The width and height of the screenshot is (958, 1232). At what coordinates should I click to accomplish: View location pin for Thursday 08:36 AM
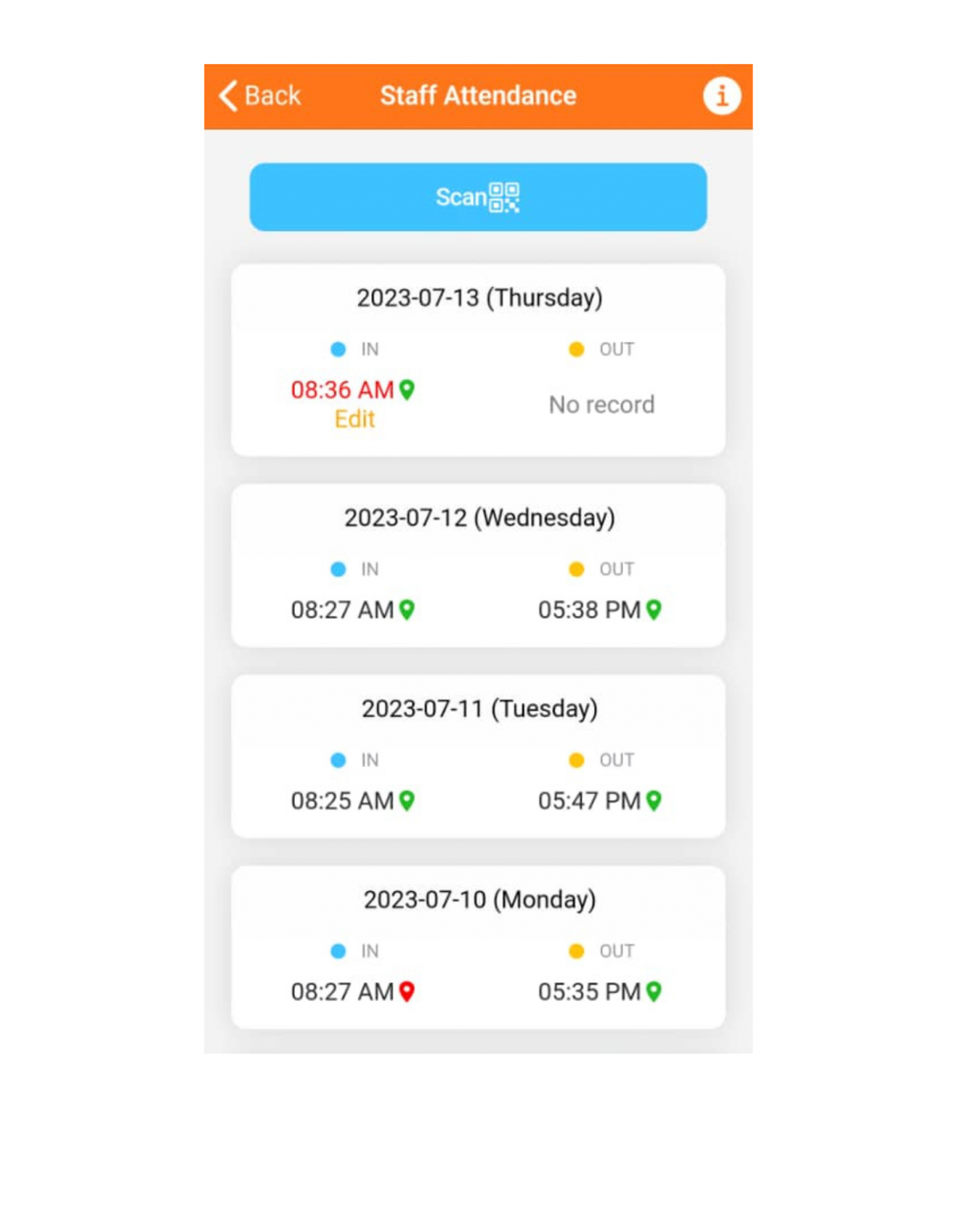[x=407, y=390]
